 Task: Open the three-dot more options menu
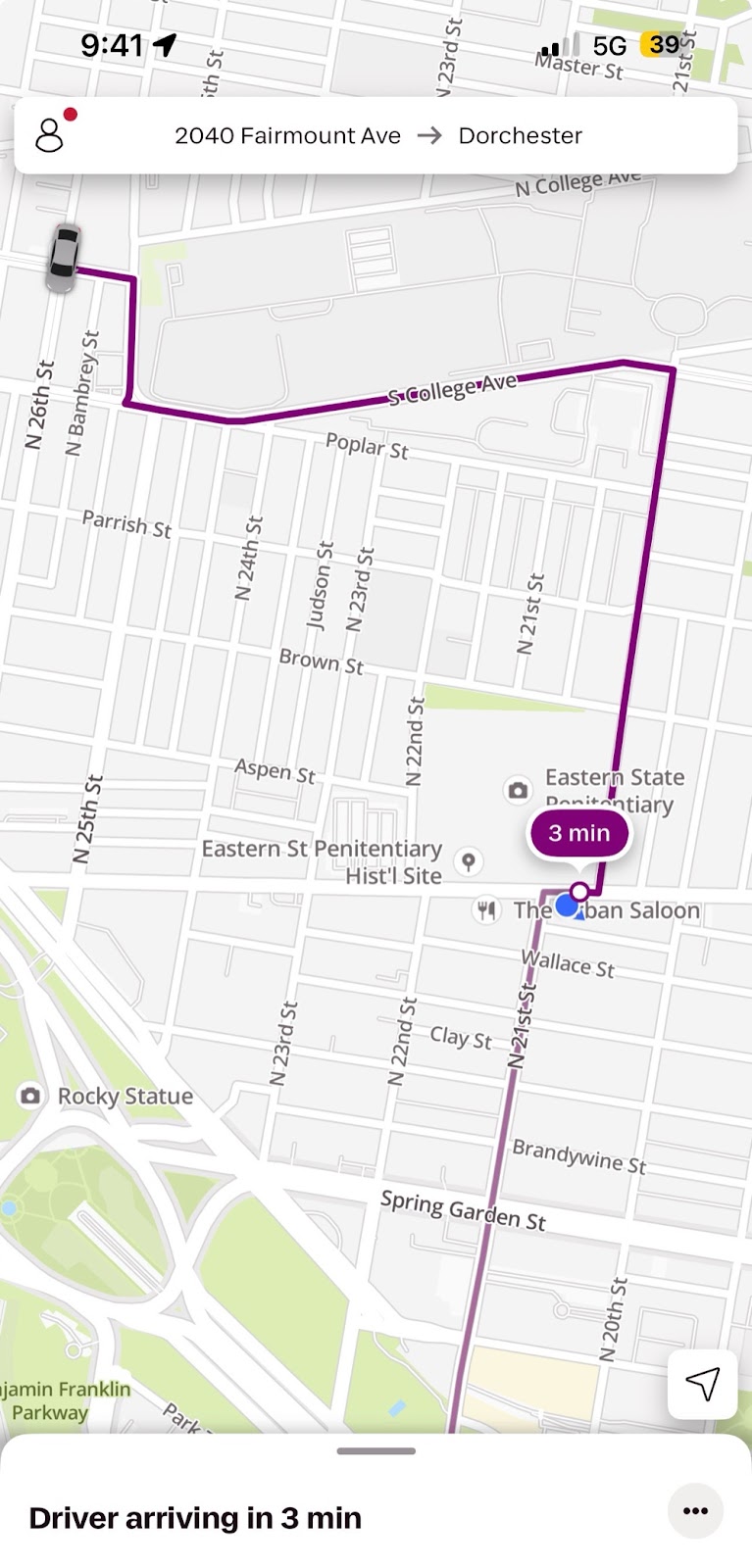click(x=695, y=1510)
